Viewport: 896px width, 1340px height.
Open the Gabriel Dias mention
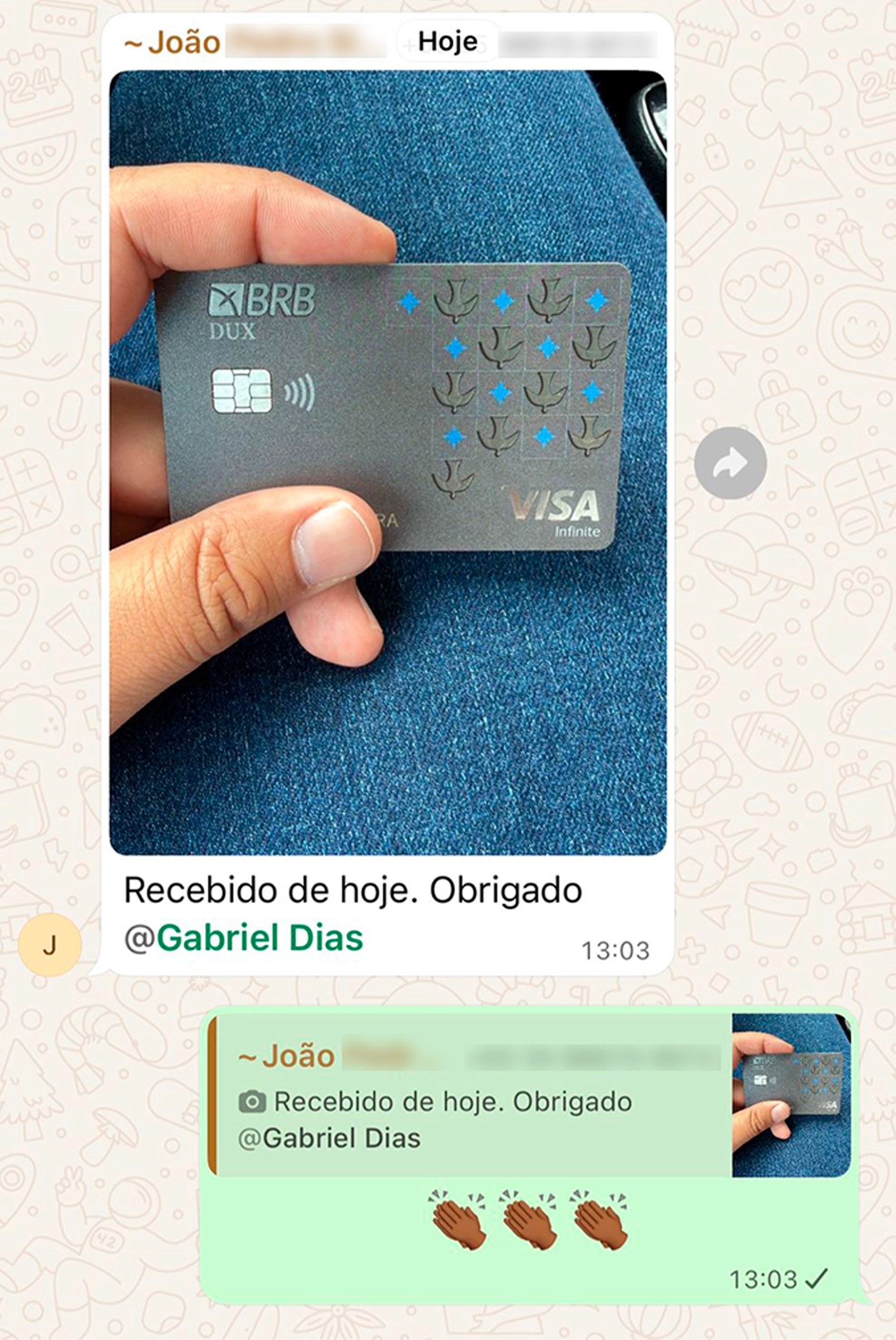click(x=259, y=938)
